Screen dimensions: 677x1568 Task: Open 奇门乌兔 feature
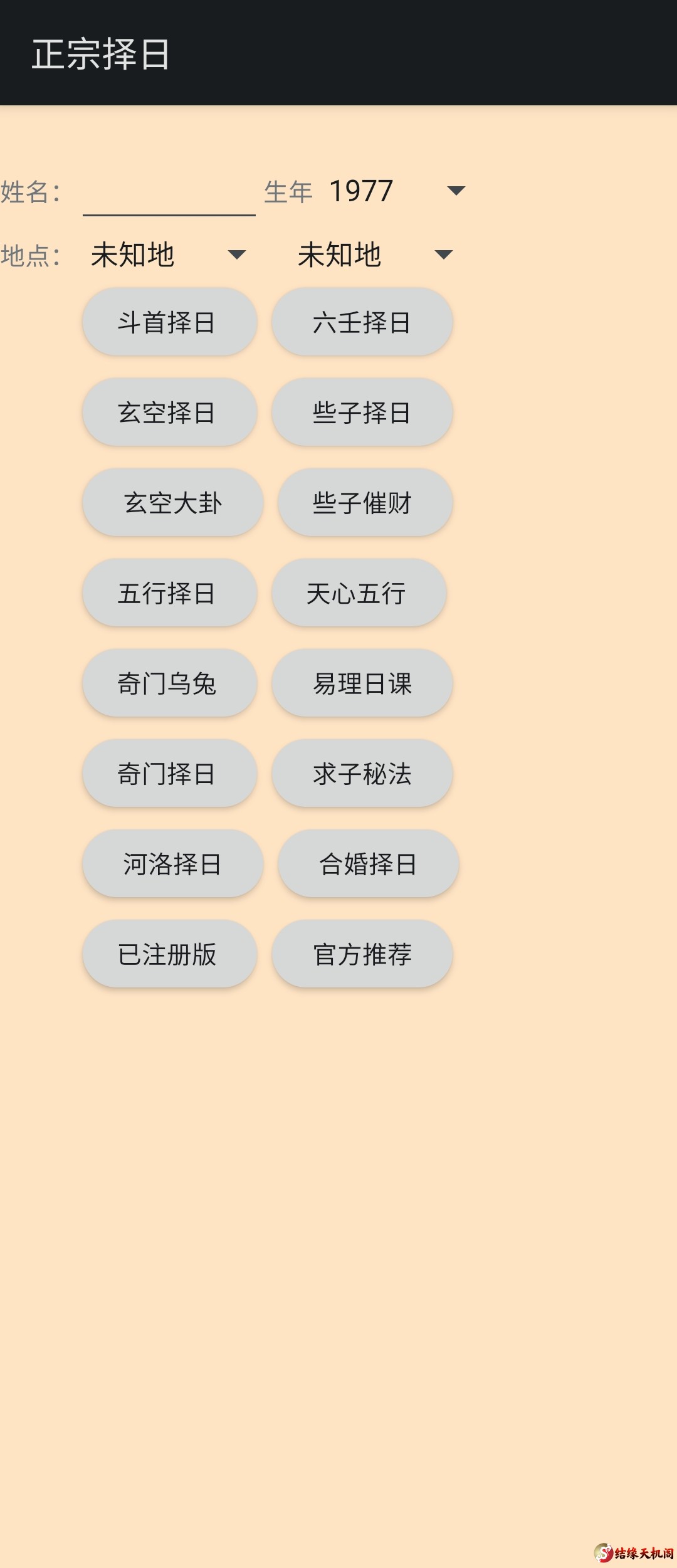[169, 683]
